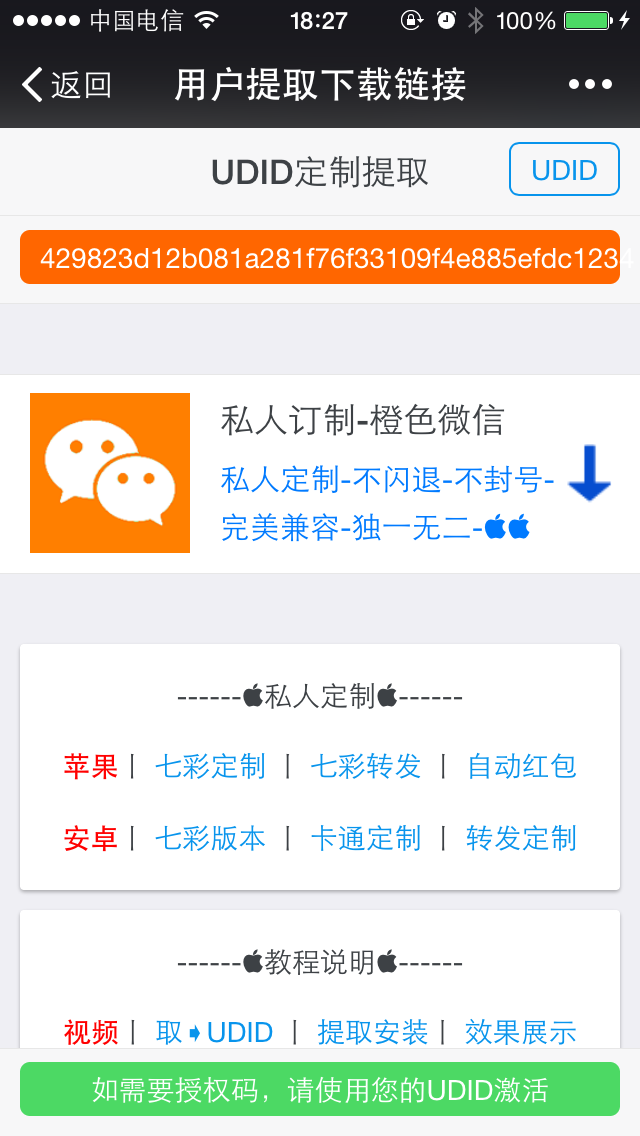This screenshot has width=640, height=1136.
Task: Open the 卡通定制 link
Action: 366,838
